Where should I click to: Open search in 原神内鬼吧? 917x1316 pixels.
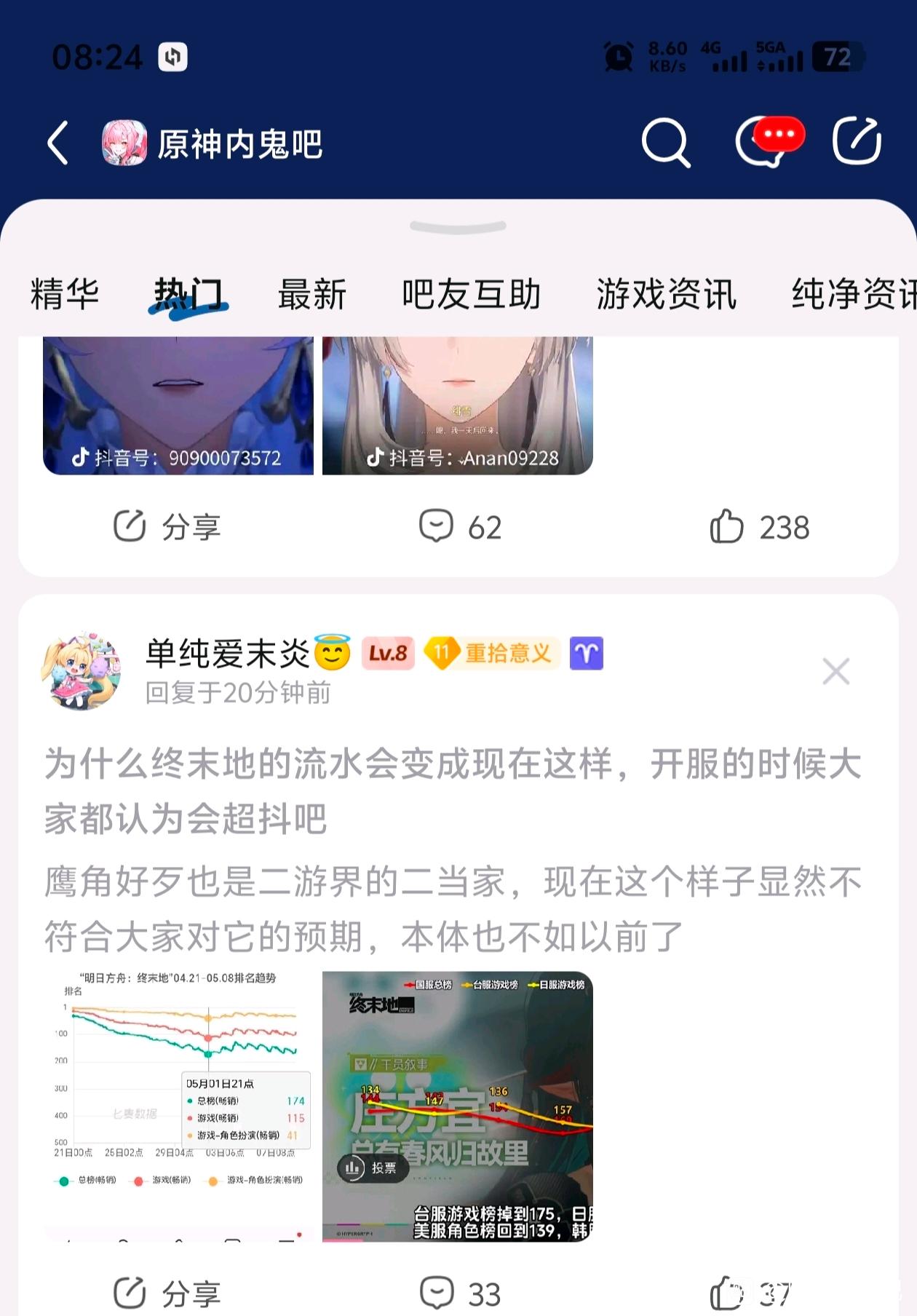(x=665, y=143)
